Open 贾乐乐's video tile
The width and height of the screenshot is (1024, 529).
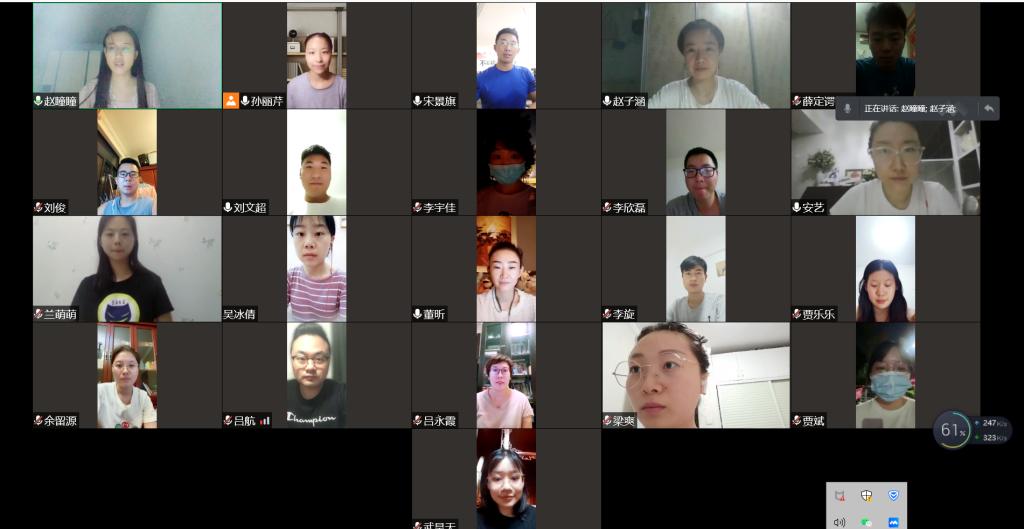click(885, 268)
